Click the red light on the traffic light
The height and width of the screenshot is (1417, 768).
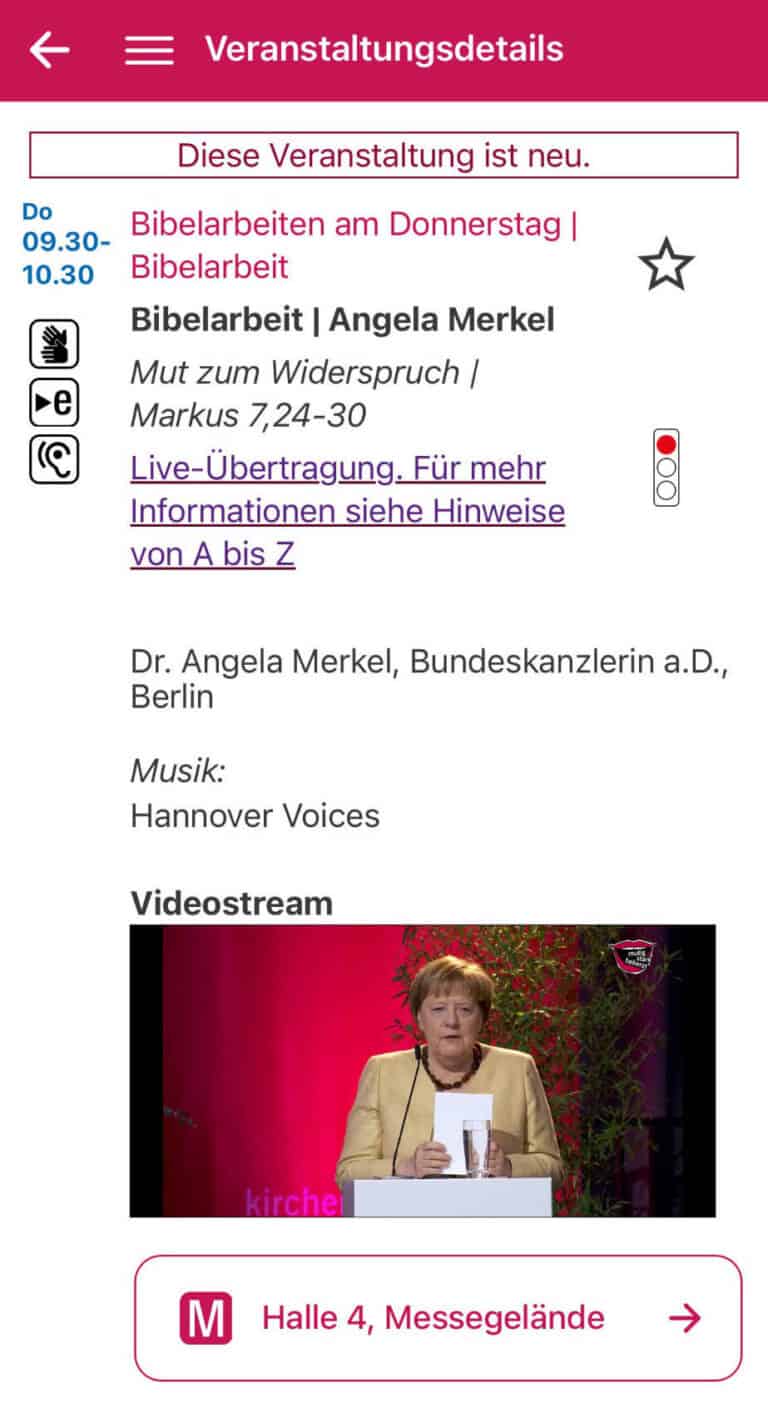click(668, 441)
